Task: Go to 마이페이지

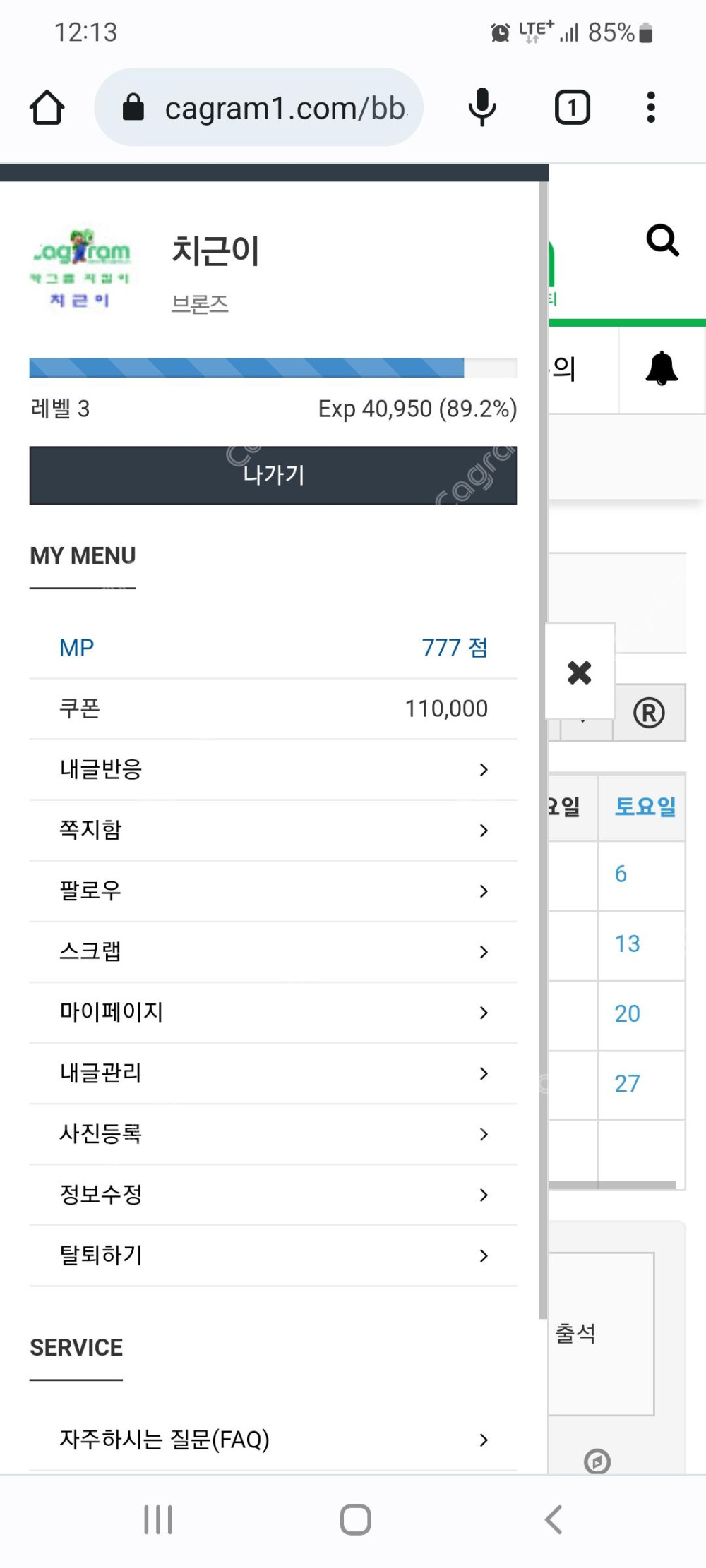Action: pyautogui.click(x=273, y=1012)
